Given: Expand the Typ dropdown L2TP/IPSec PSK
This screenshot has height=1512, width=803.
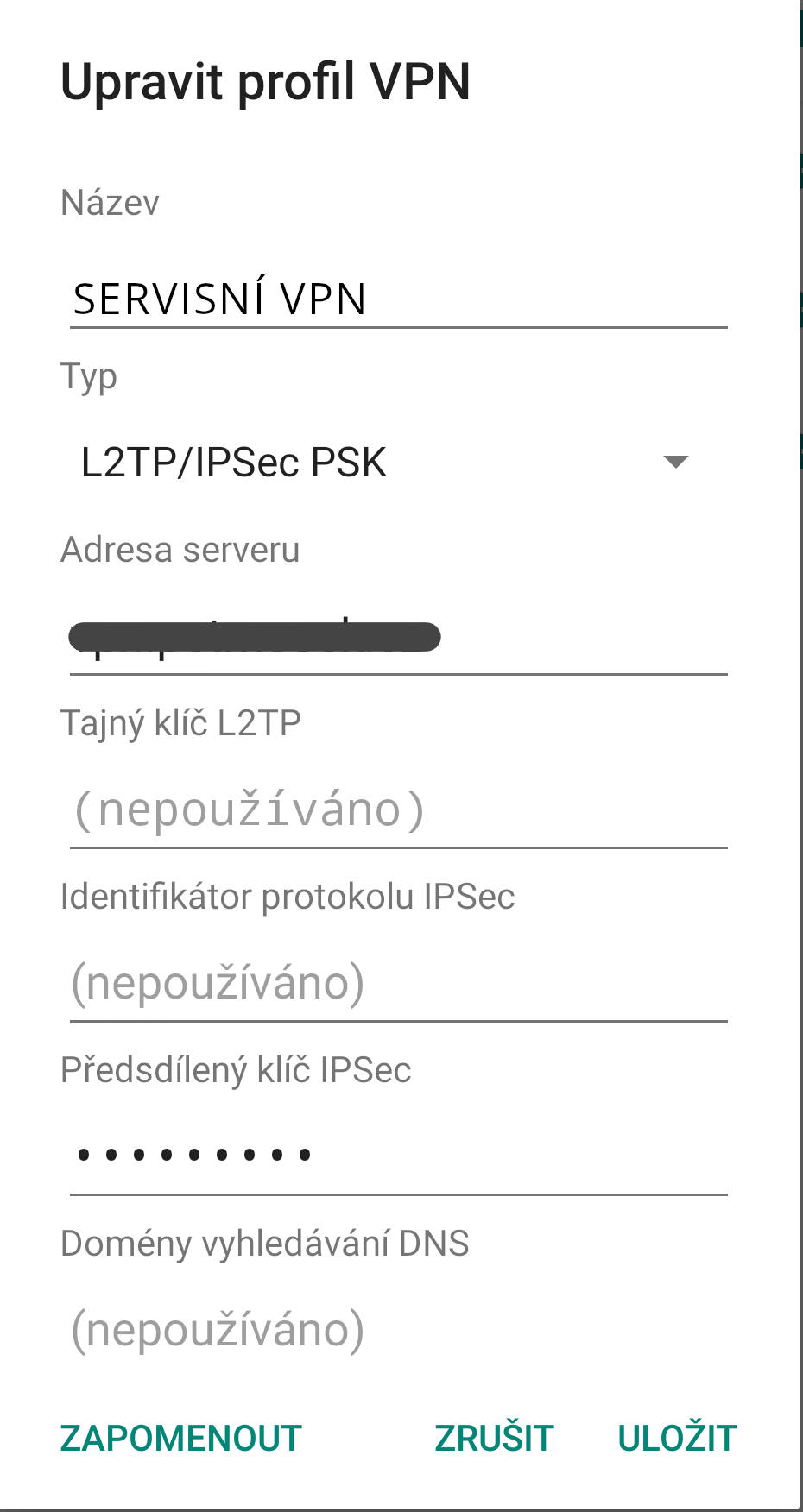Looking at the screenshot, I should pyautogui.click(x=384, y=462).
